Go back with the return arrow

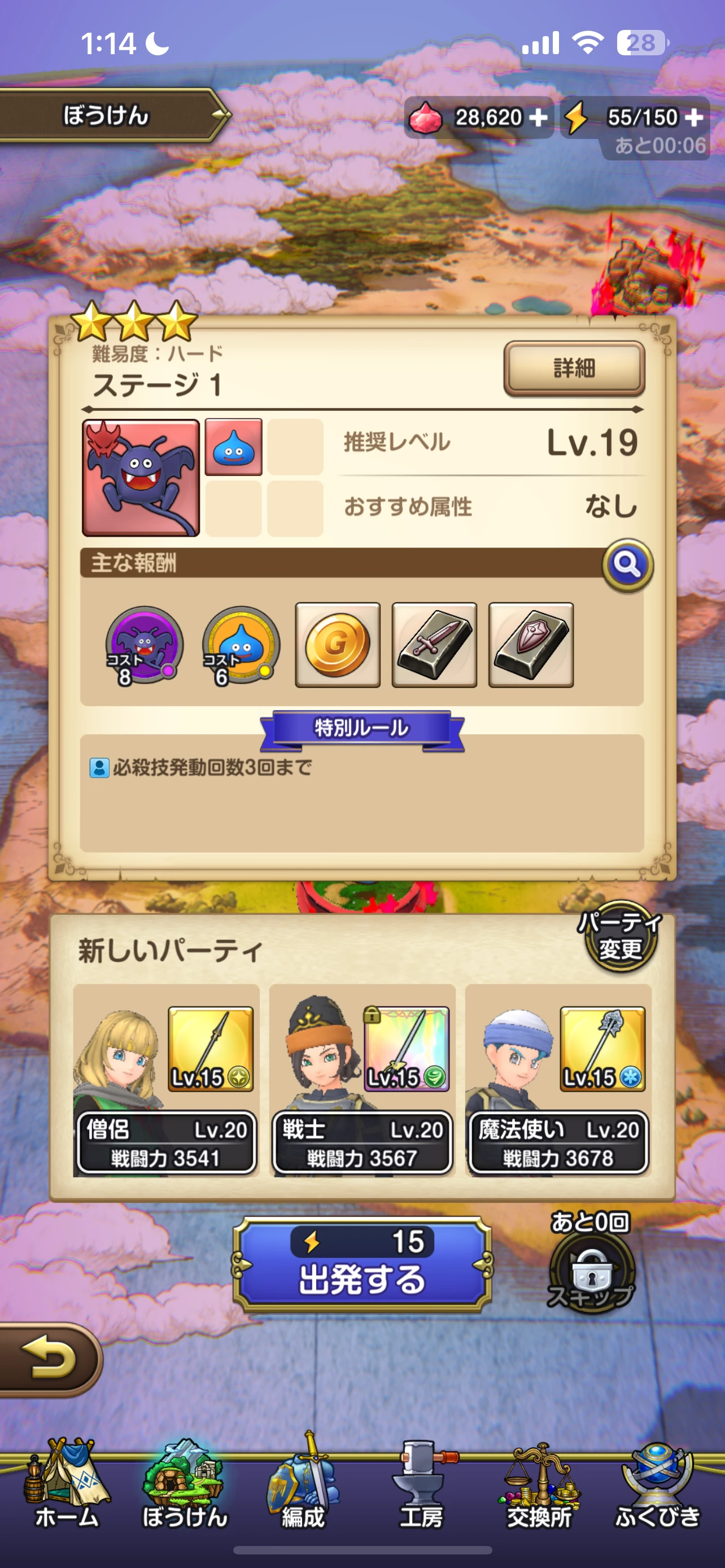point(49,1359)
